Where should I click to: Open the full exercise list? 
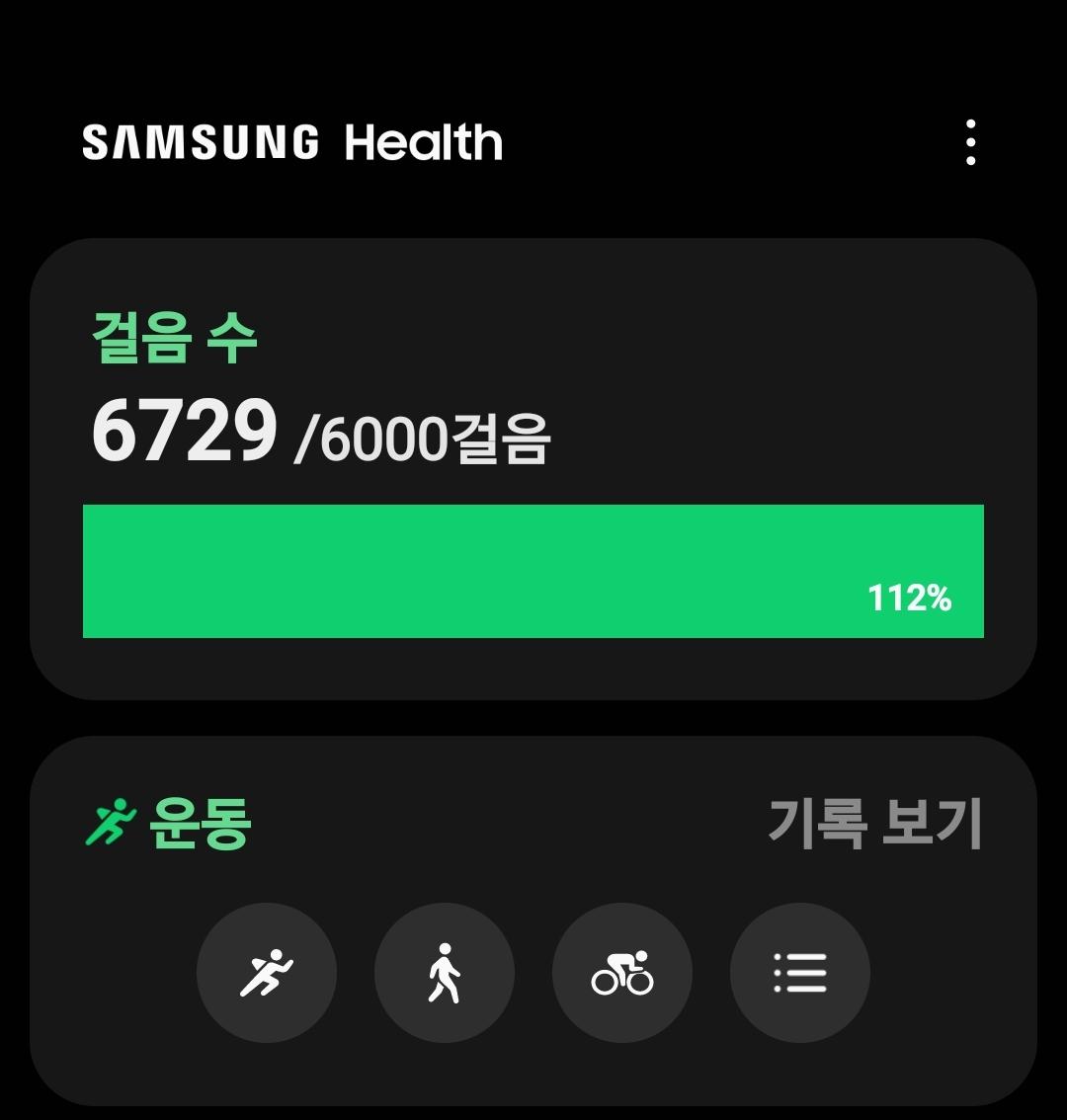click(x=800, y=973)
